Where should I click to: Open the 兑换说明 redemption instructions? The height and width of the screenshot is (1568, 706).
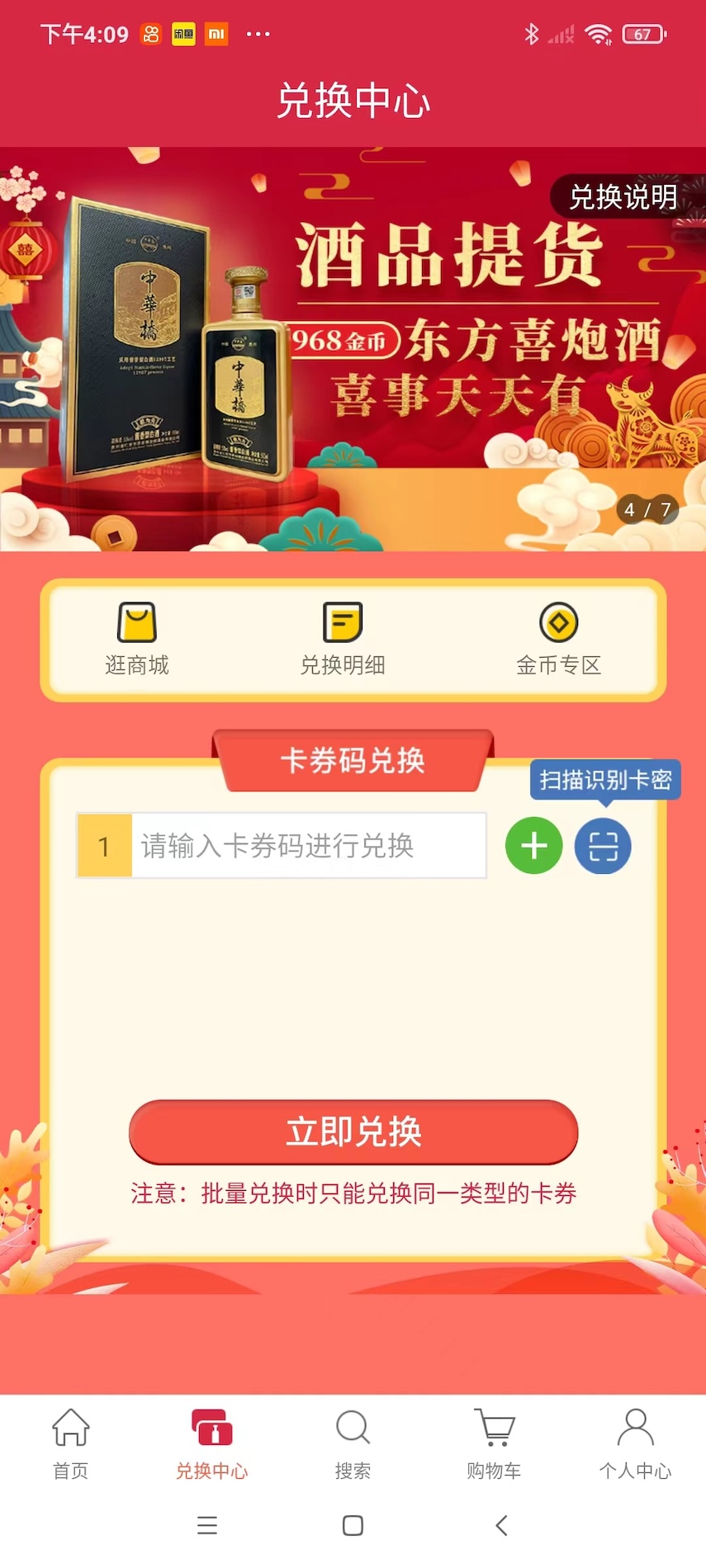coord(623,198)
